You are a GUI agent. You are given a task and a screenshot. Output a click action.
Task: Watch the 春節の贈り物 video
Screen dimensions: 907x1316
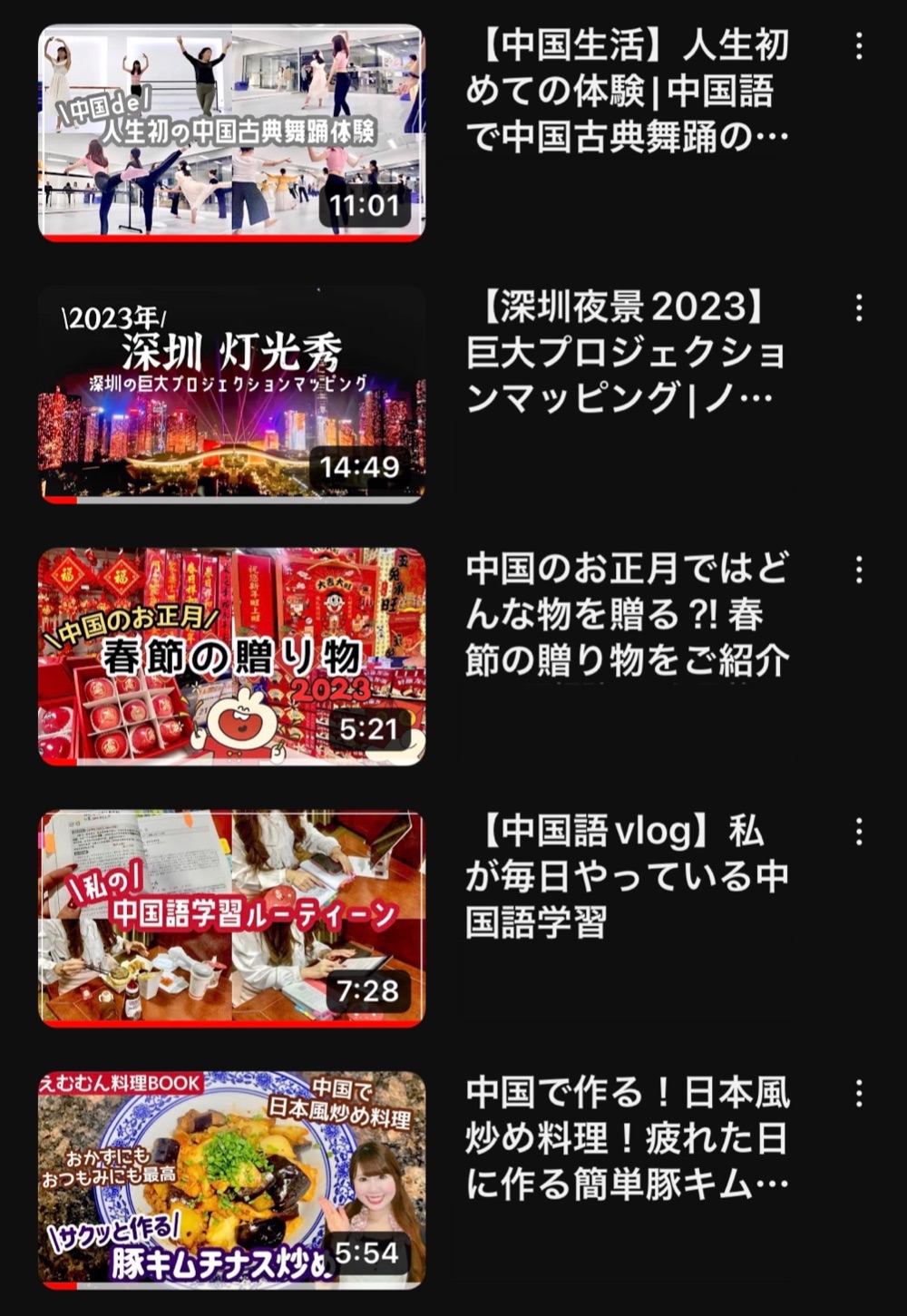(x=231, y=655)
